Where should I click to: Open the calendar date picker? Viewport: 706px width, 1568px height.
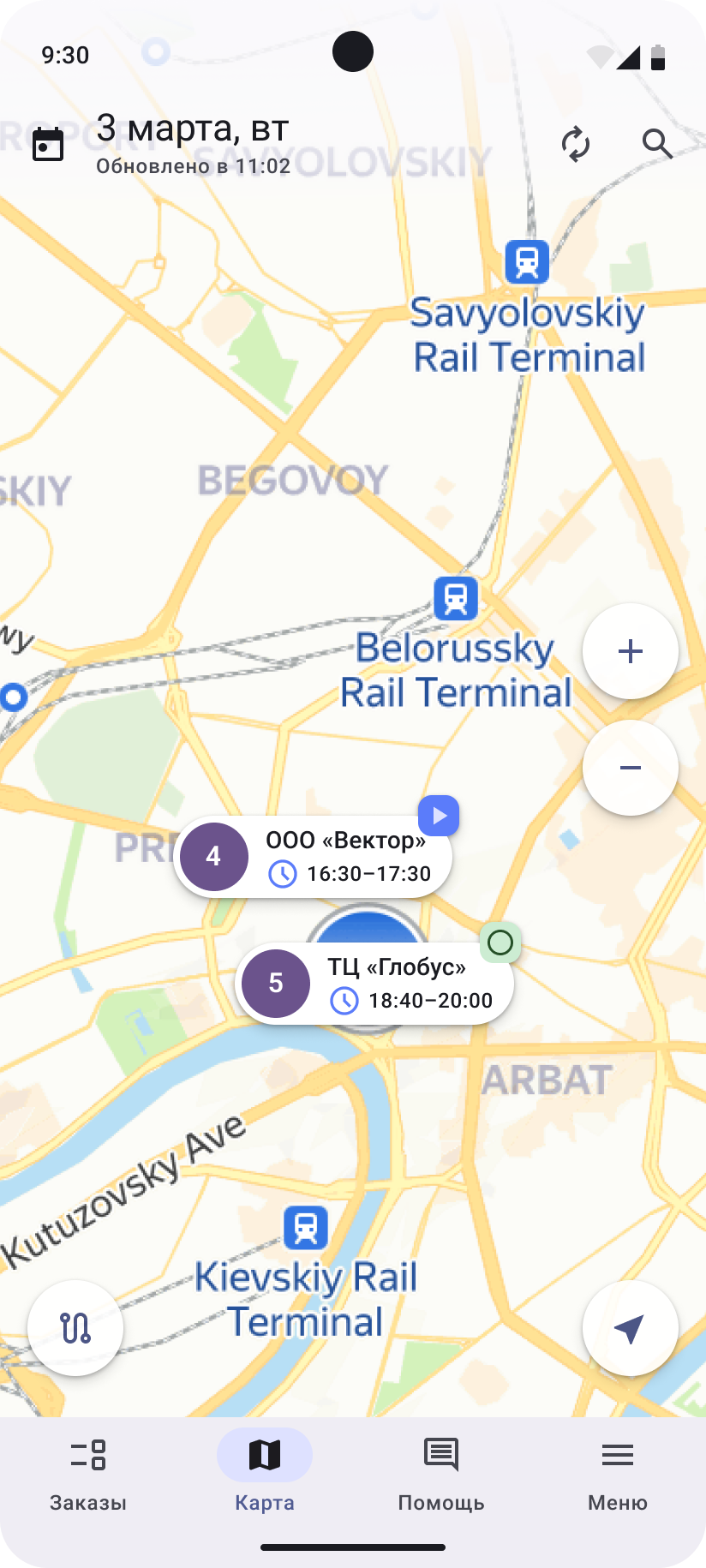(48, 144)
